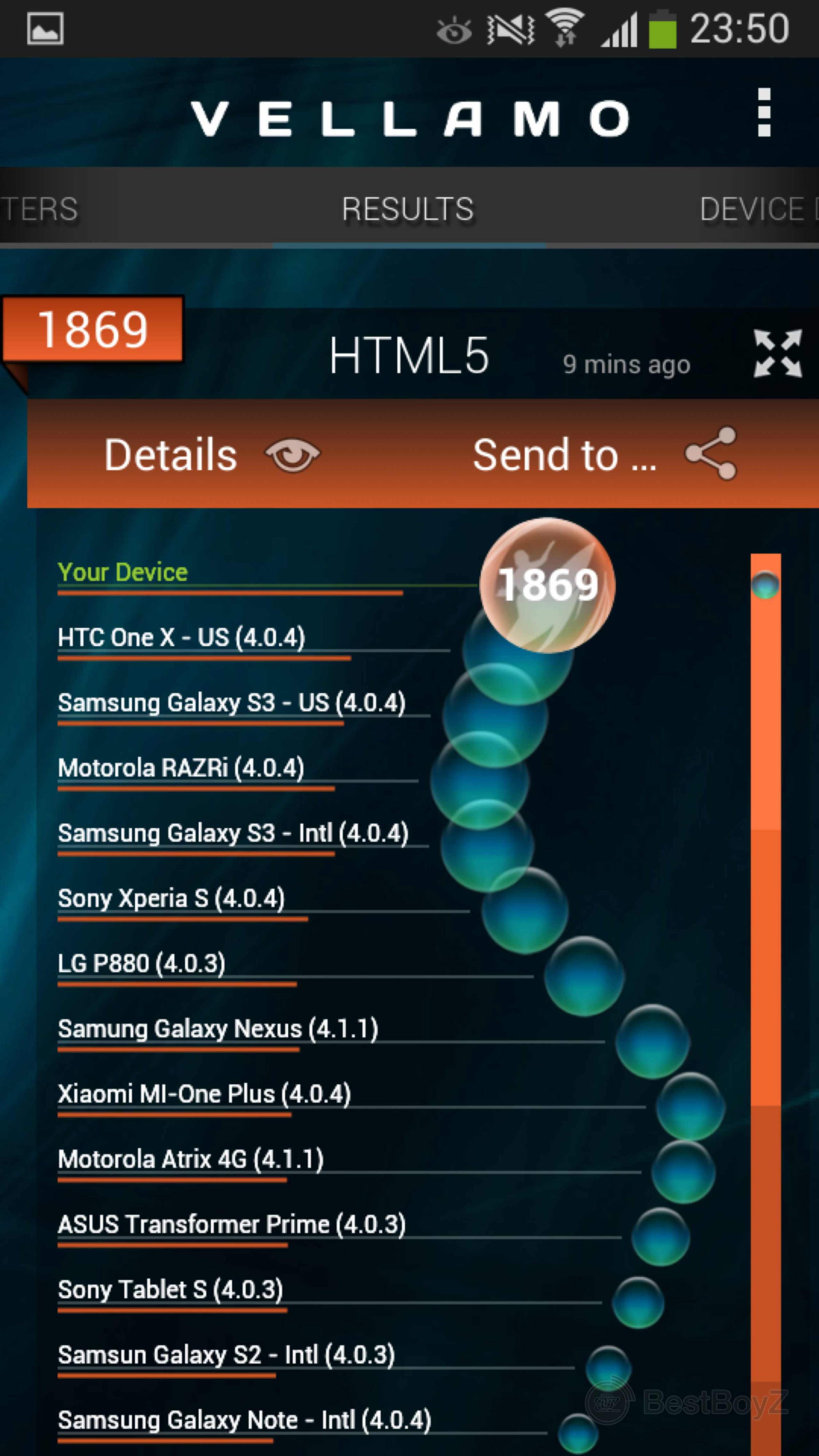Image resolution: width=819 pixels, height=1456 pixels.
Task: Share results via Send to
Action: (x=604, y=455)
